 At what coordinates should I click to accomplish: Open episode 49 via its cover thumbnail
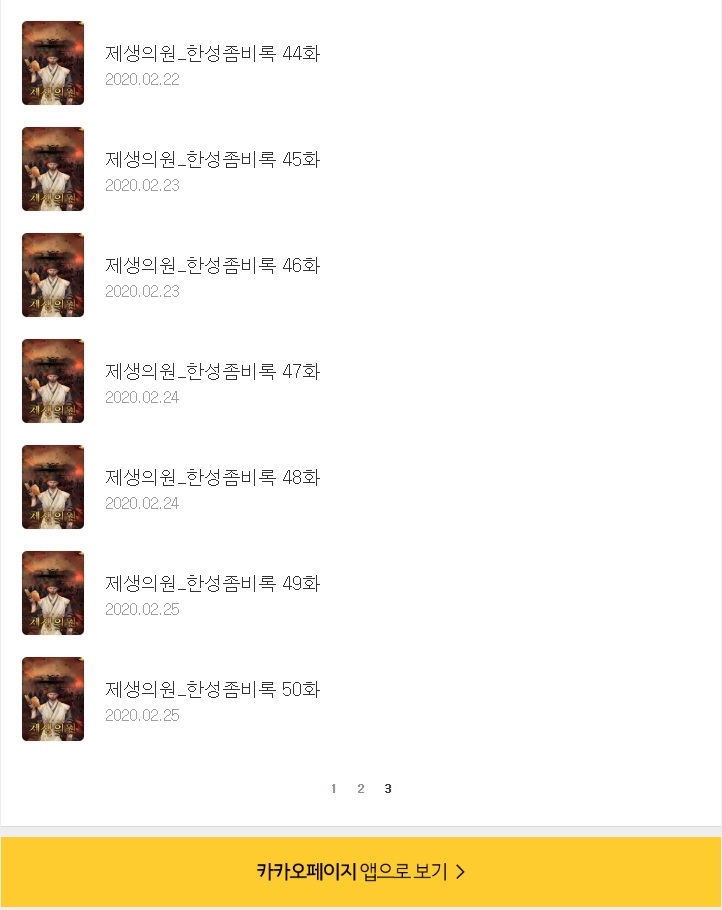(53, 592)
